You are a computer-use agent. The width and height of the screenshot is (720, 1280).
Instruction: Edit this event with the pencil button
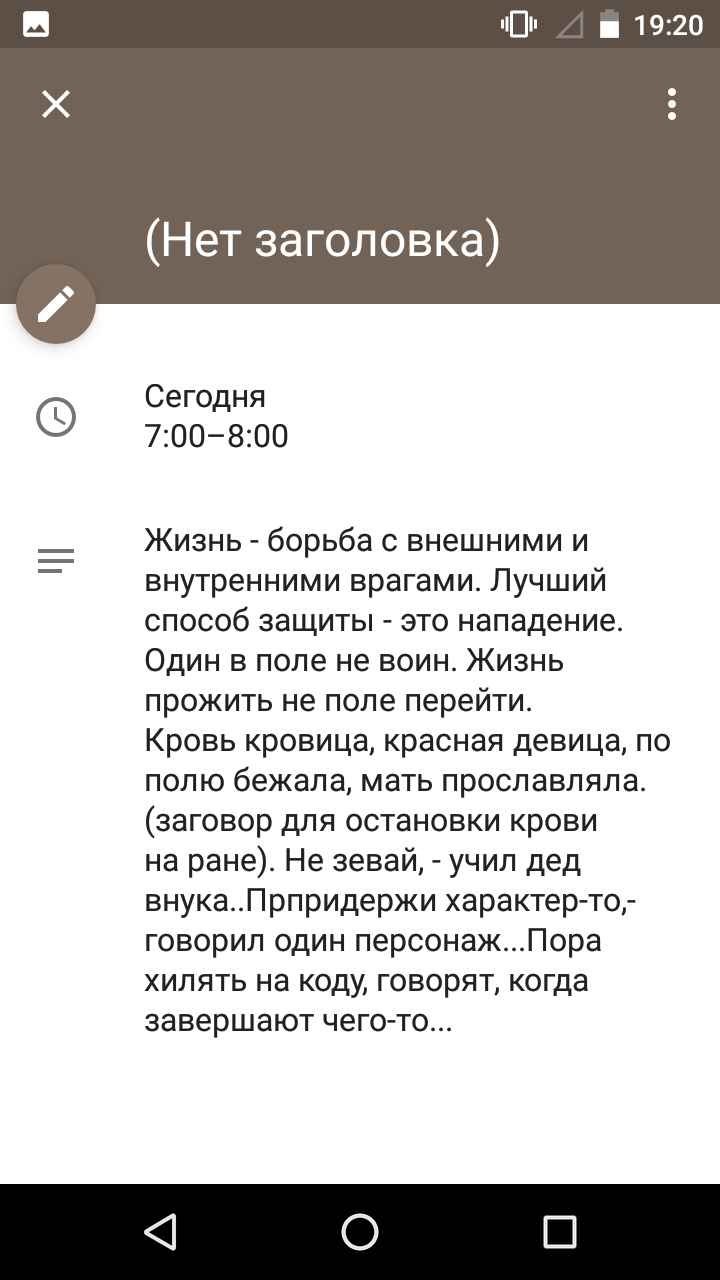pyautogui.click(x=56, y=304)
